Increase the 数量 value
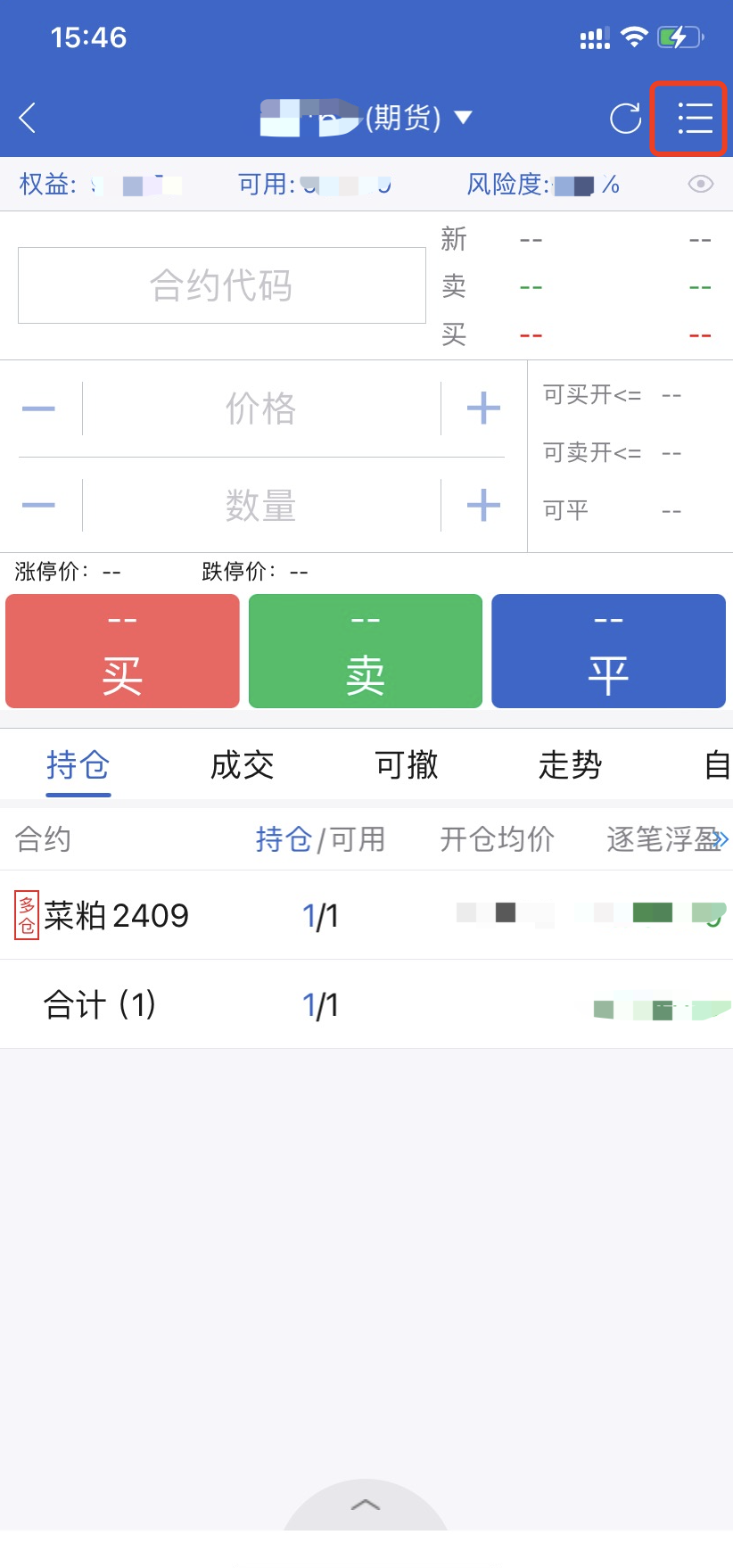733x1568 pixels. pyautogui.click(x=483, y=505)
